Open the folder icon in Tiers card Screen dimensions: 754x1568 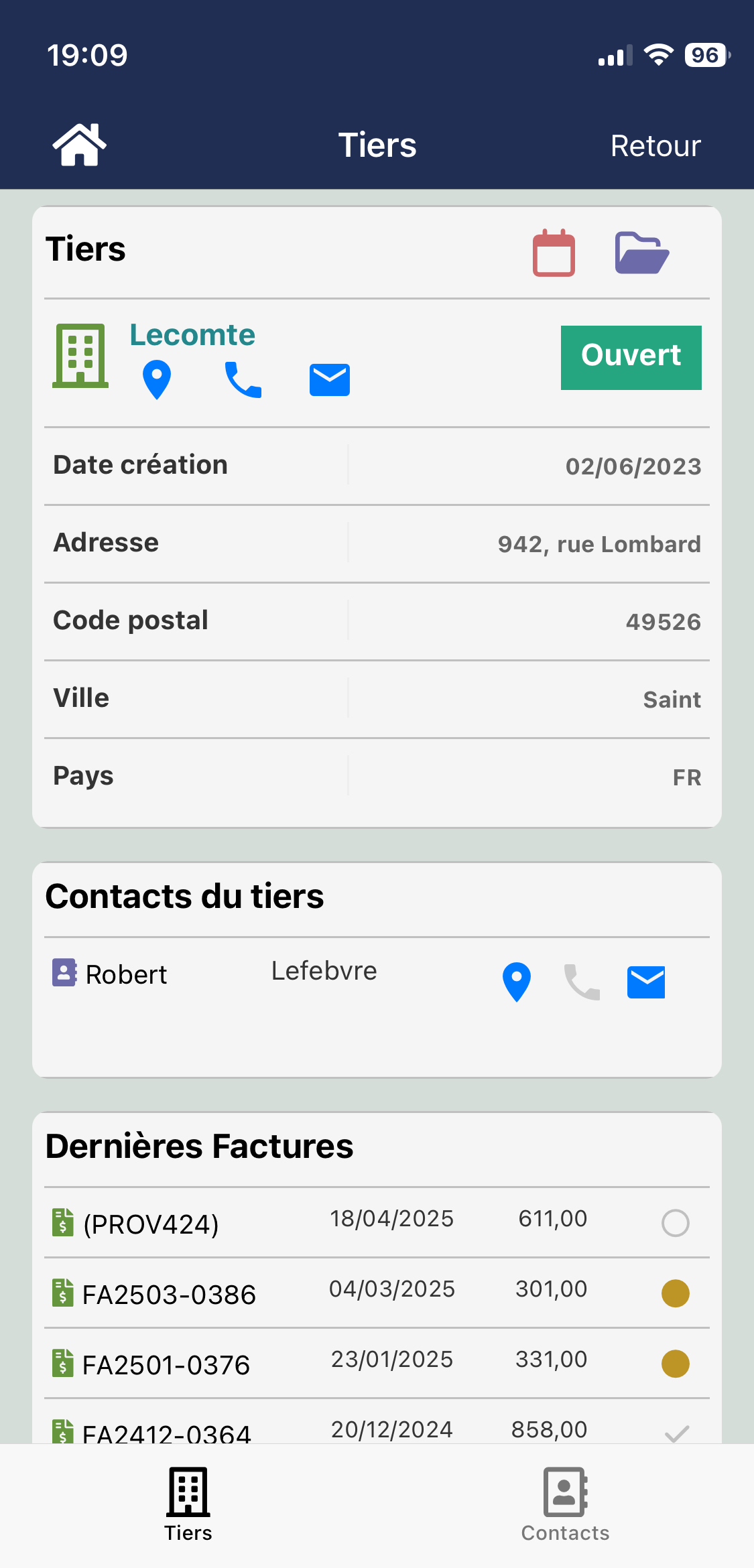click(641, 253)
